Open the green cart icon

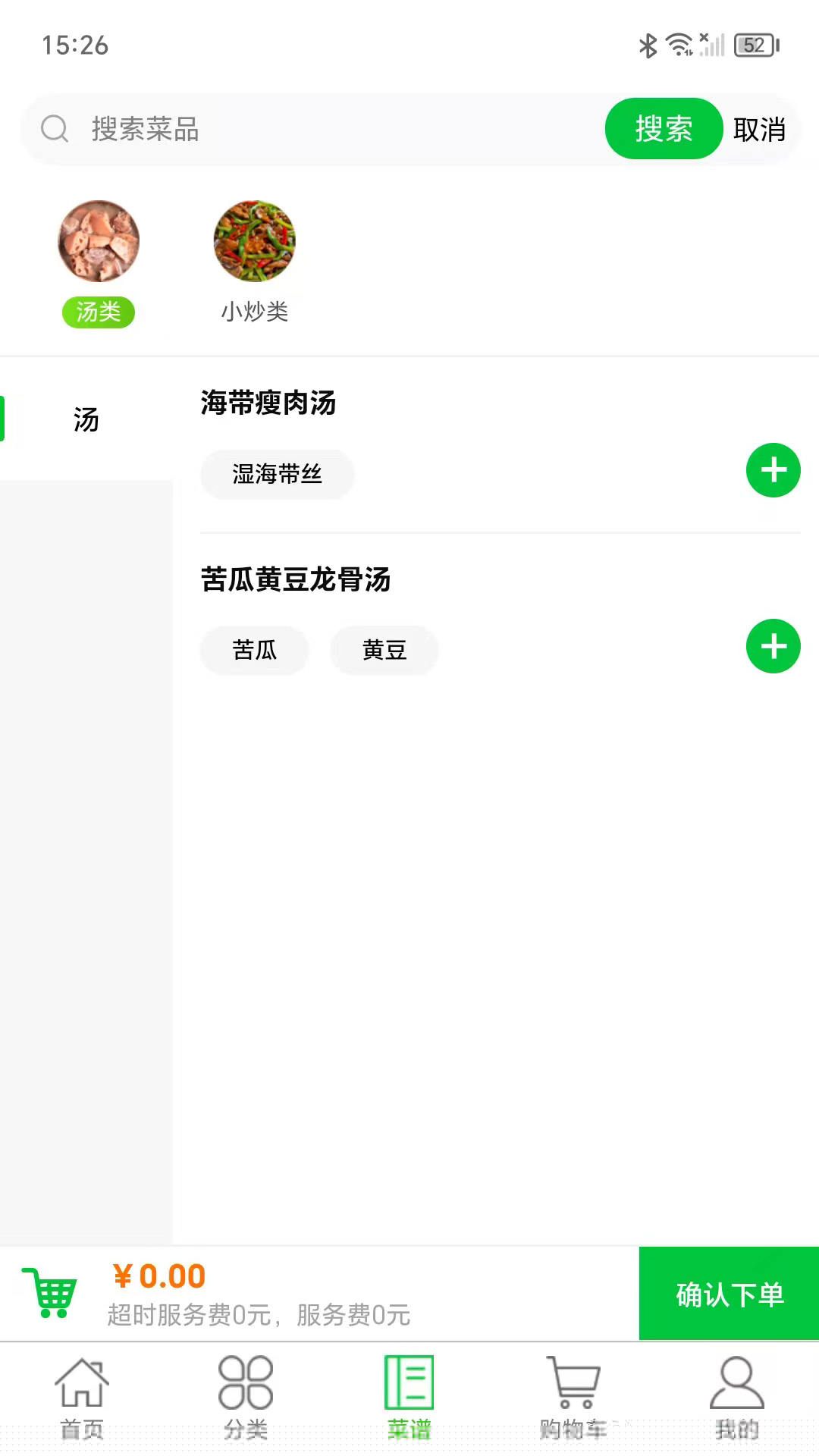tap(50, 1292)
